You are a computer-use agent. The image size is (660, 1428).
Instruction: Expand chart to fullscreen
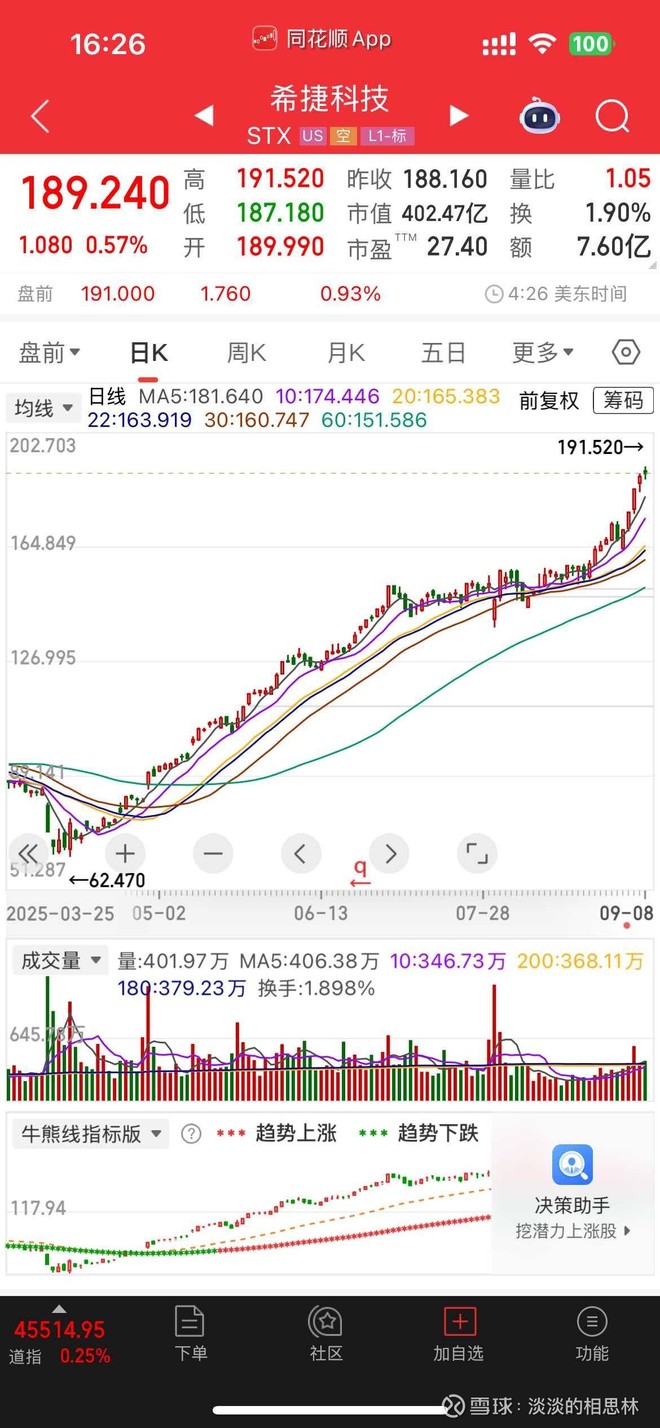point(477,854)
